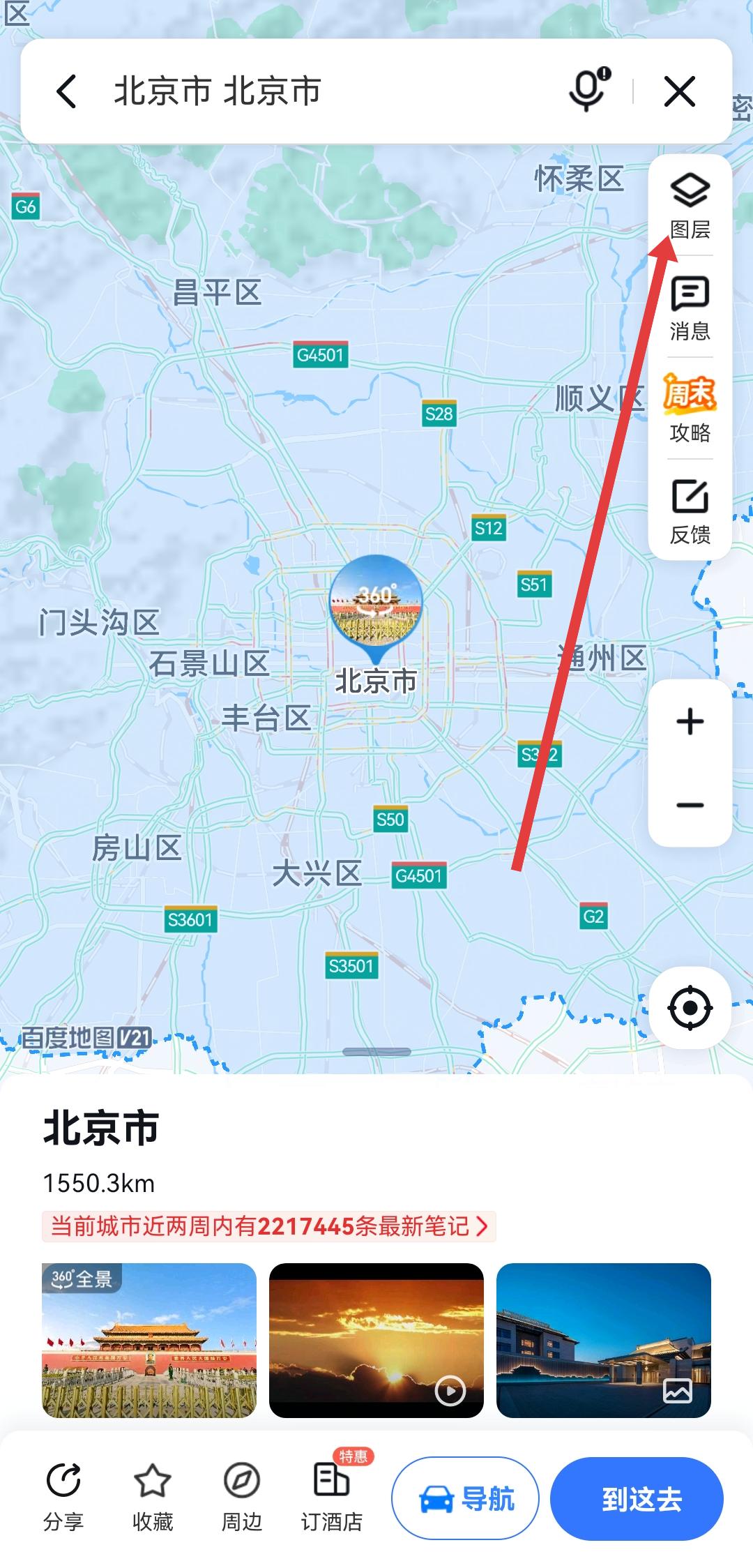The width and height of the screenshot is (753, 1568).
Task: Open the night building photo
Action: click(x=604, y=1340)
